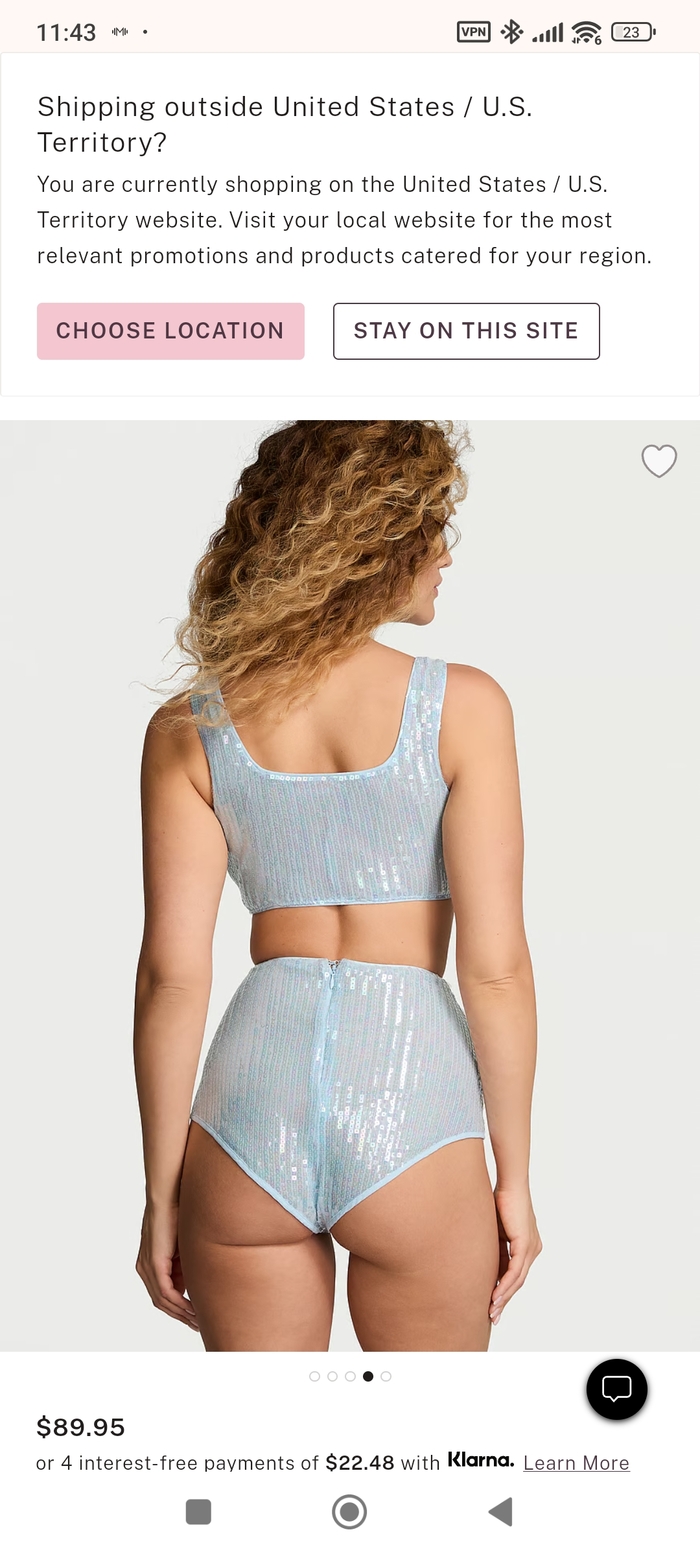
Task: Open Klarna Learn More link
Action: pyautogui.click(x=576, y=1463)
